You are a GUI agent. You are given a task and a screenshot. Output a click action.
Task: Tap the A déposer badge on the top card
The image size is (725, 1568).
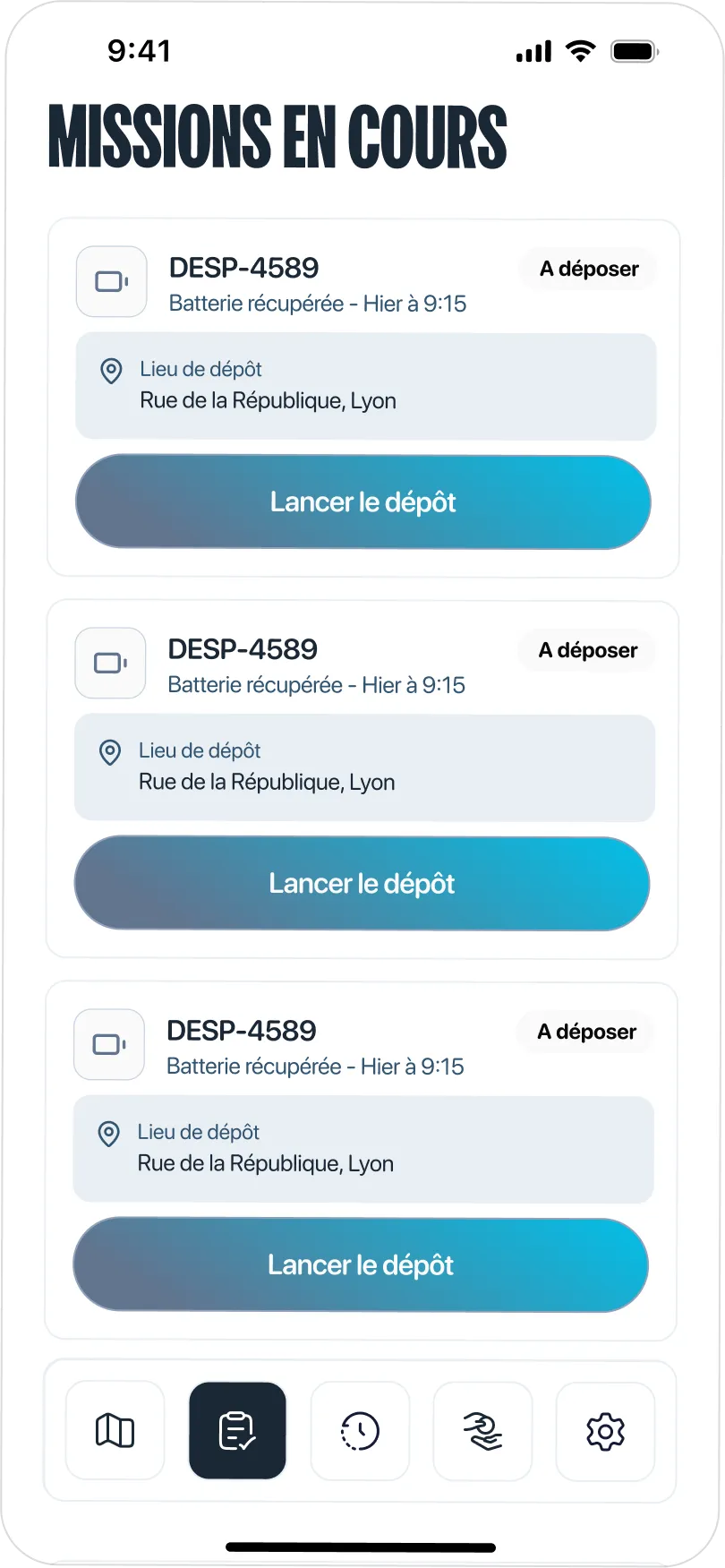click(x=587, y=269)
